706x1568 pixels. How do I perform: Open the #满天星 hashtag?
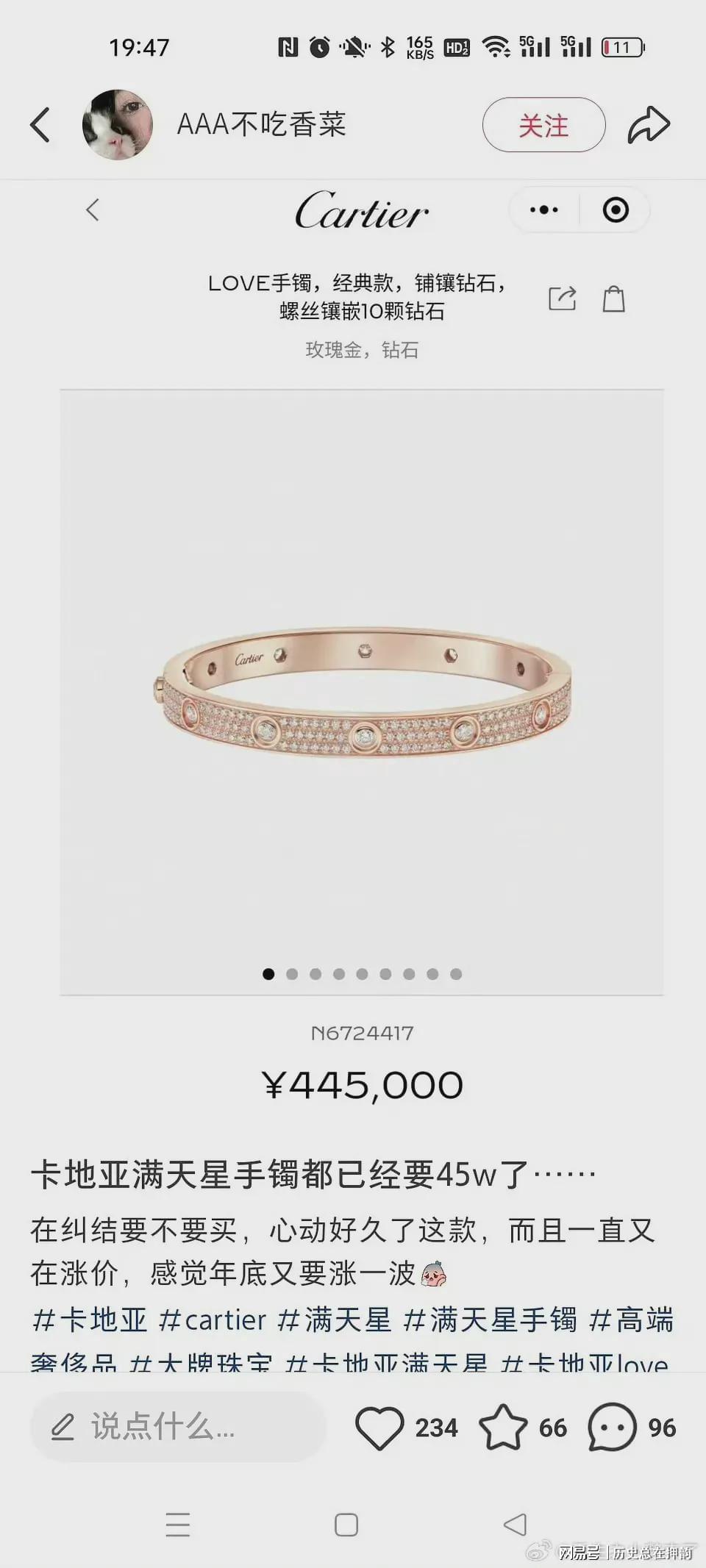click(x=335, y=1320)
